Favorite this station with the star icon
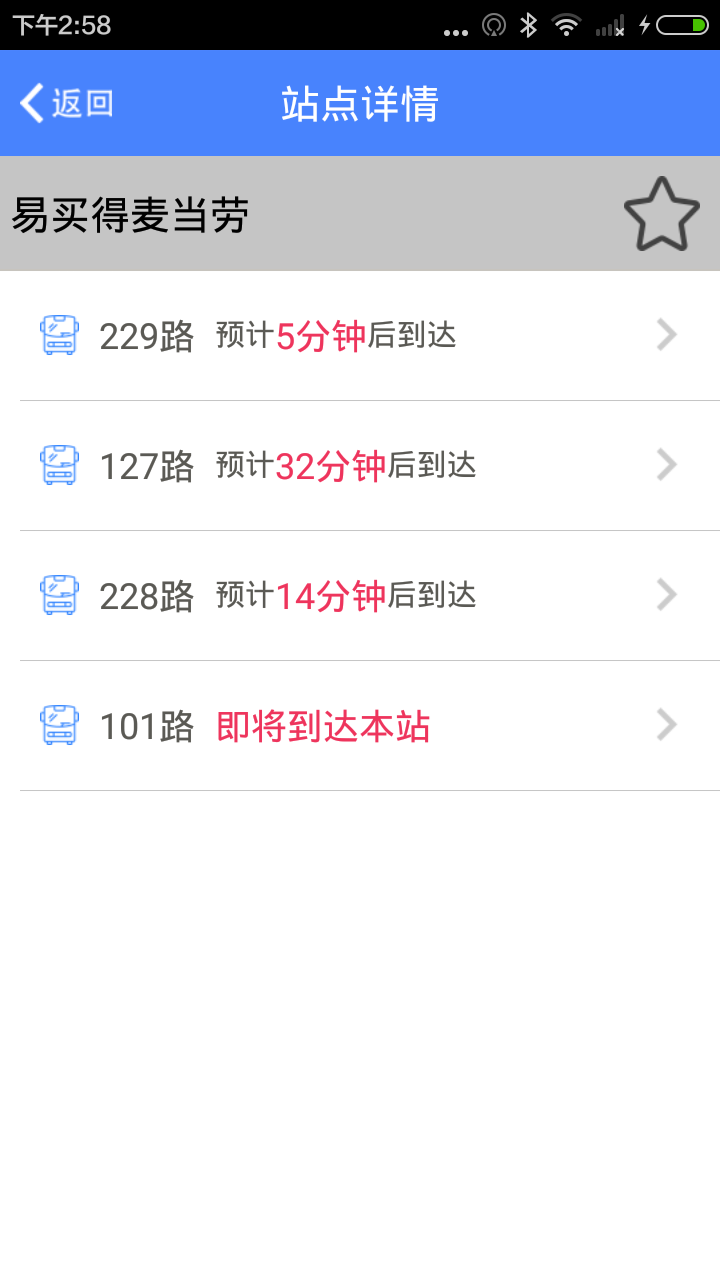The width and height of the screenshot is (720, 1280). pos(661,214)
